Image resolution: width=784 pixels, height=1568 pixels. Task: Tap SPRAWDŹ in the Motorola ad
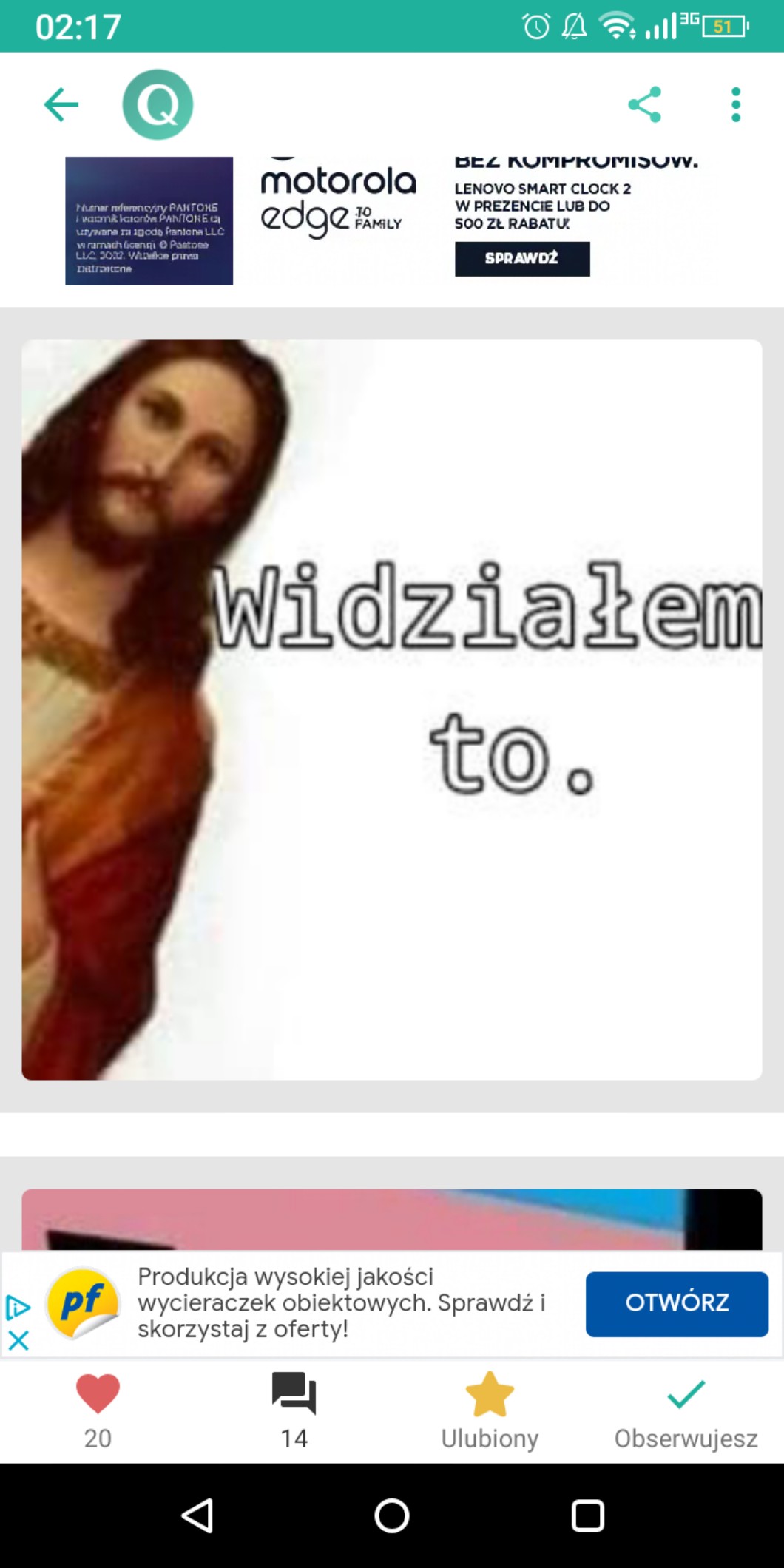click(x=522, y=259)
